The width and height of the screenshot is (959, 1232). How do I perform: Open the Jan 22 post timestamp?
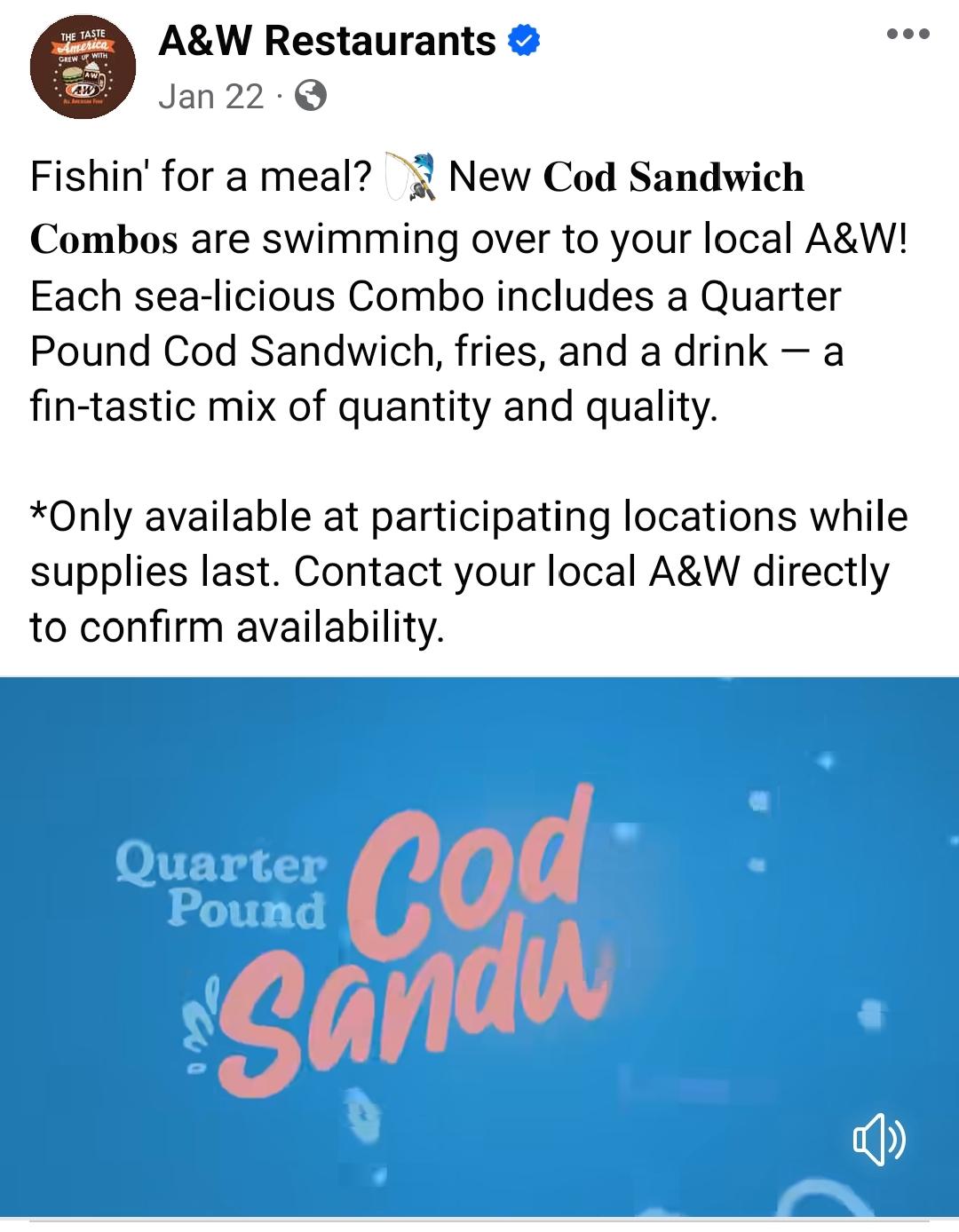click(x=210, y=96)
